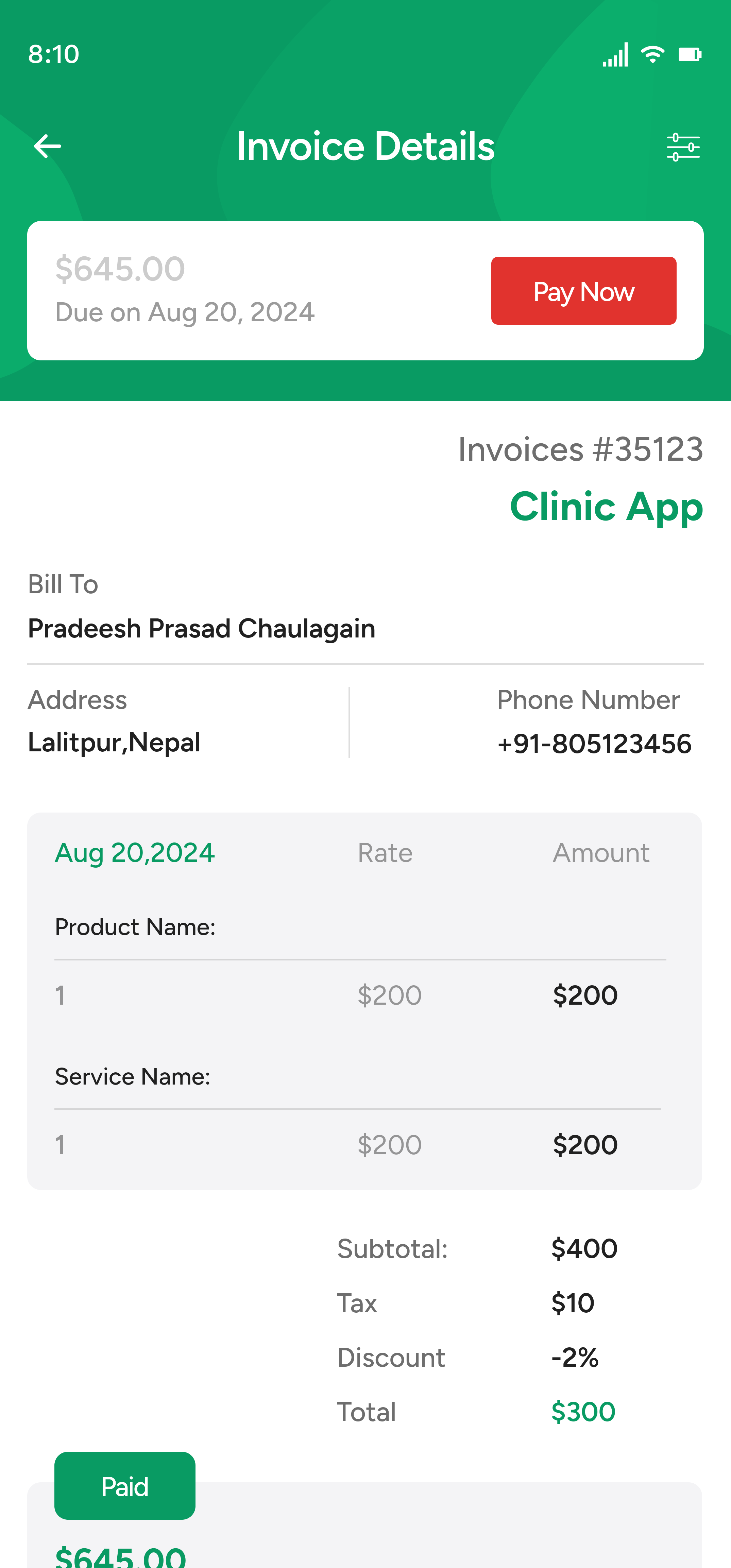Tap the Paid status button
731x1568 pixels.
tap(125, 1486)
